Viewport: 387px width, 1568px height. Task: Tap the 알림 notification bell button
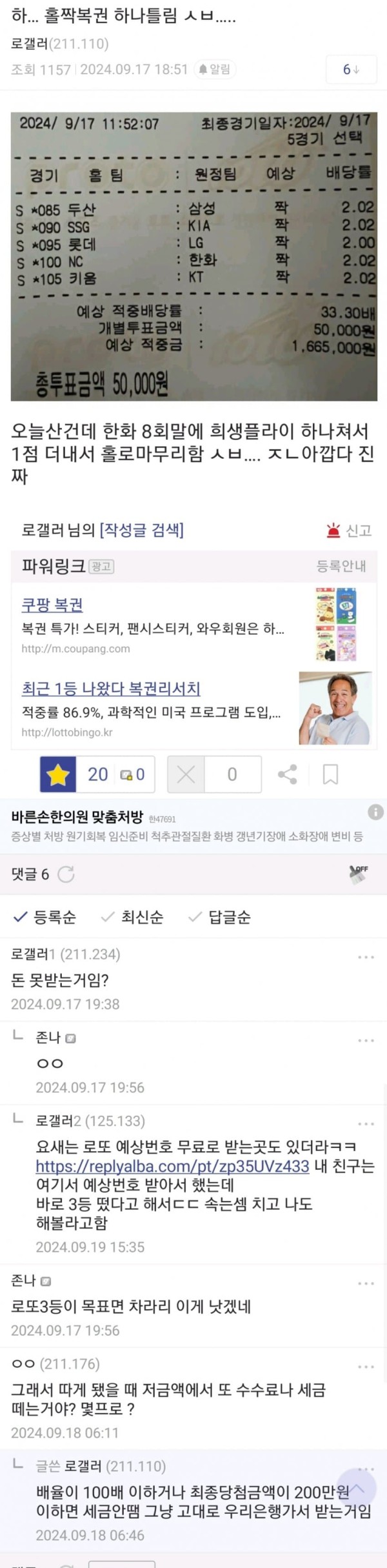coord(215,69)
